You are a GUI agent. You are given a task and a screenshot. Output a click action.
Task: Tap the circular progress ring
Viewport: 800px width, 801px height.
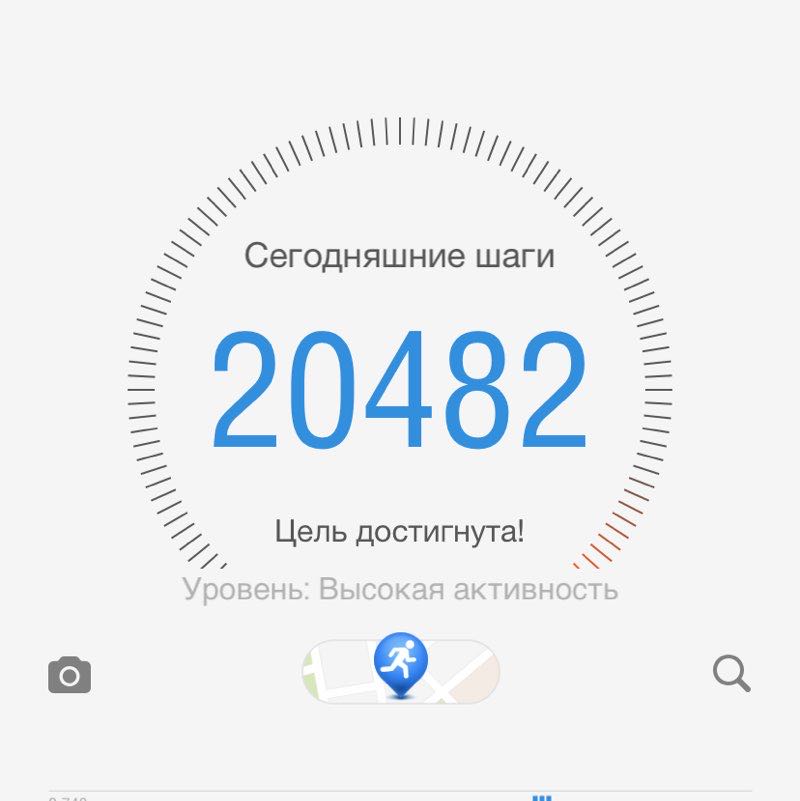399,134
